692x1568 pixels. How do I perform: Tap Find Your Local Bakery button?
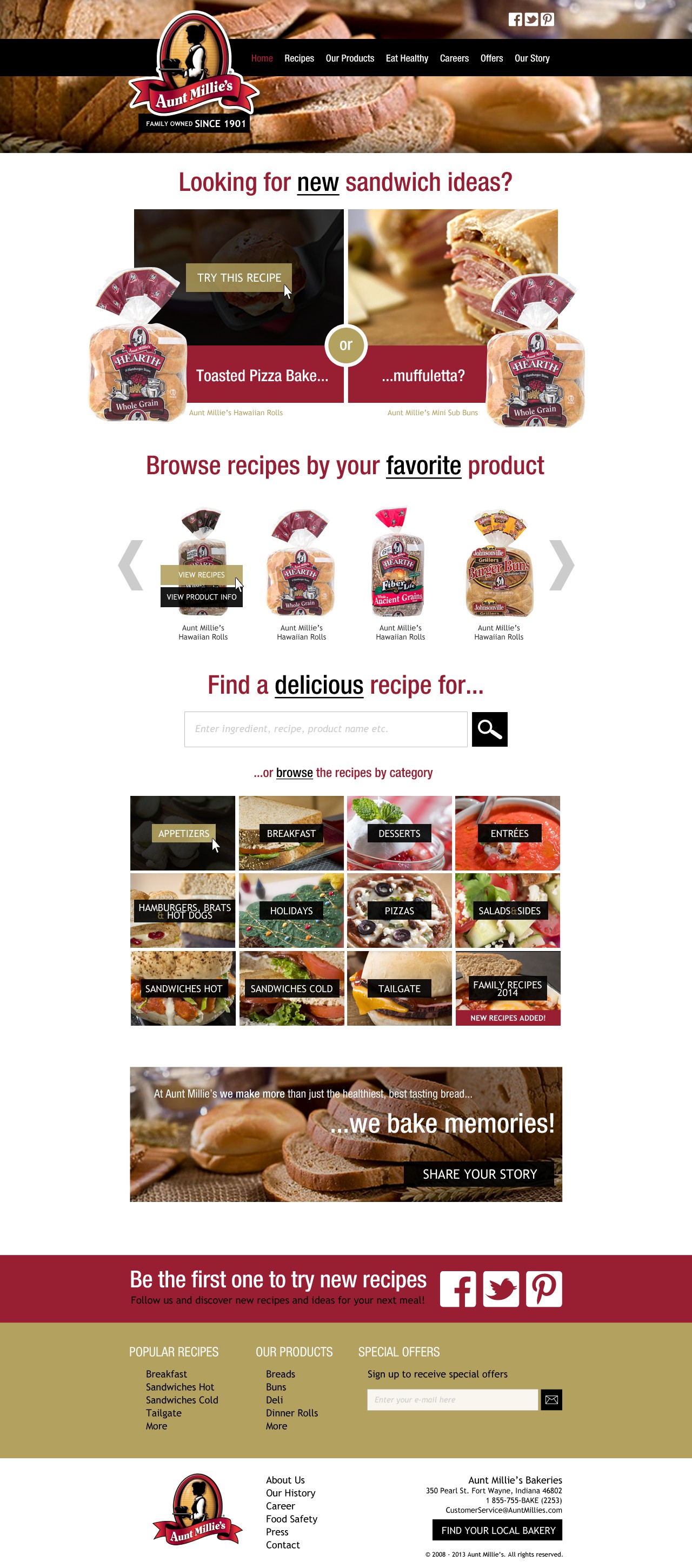click(498, 1530)
